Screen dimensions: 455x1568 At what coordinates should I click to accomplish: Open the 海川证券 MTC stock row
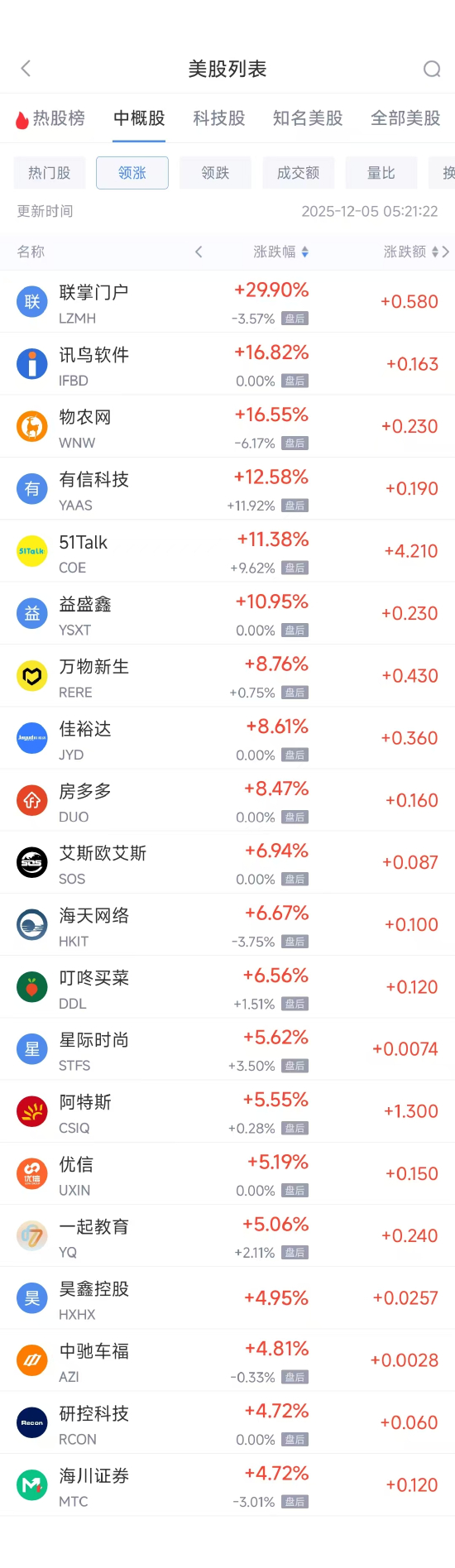pyautogui.click(x=227, y=1485)
